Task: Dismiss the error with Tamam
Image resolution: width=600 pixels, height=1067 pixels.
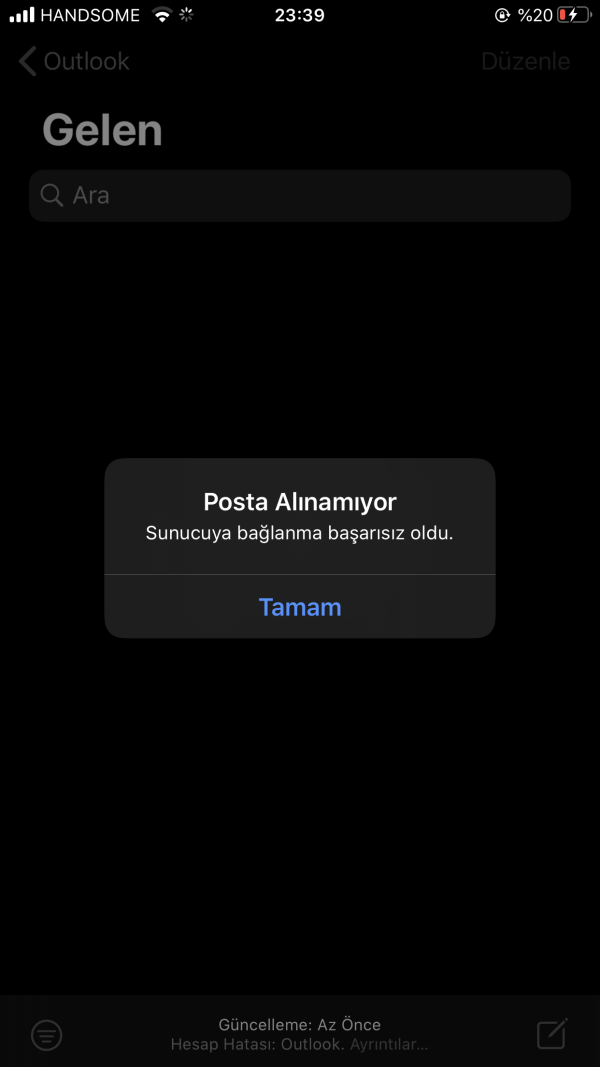Action: pos(300,607)
